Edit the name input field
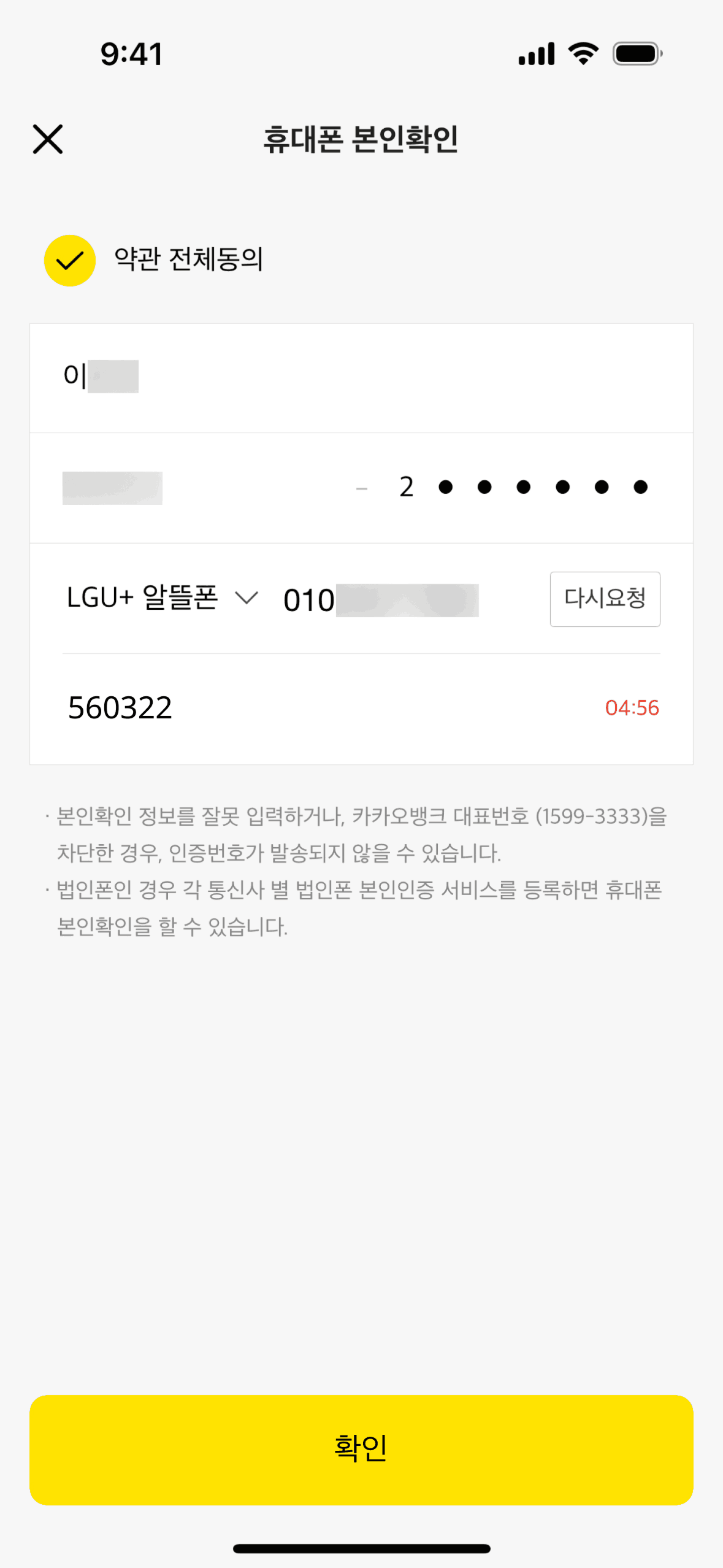Image resolution: width=723 pixels, height=1568 pixels. point(361,377)
